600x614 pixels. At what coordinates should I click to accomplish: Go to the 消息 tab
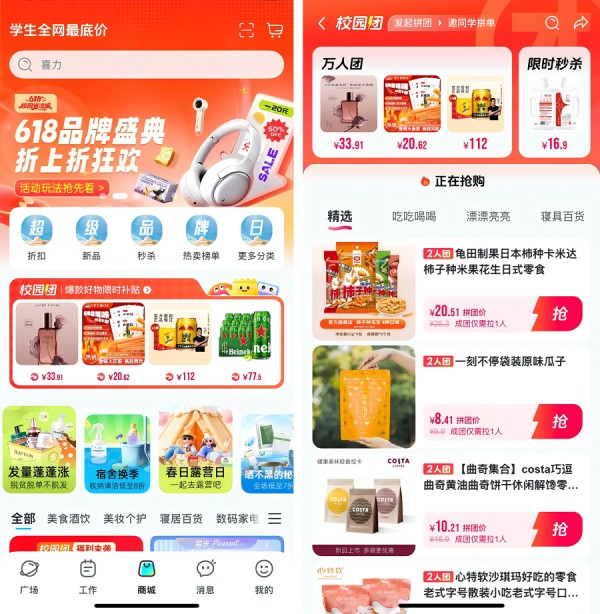coord(205,576)
